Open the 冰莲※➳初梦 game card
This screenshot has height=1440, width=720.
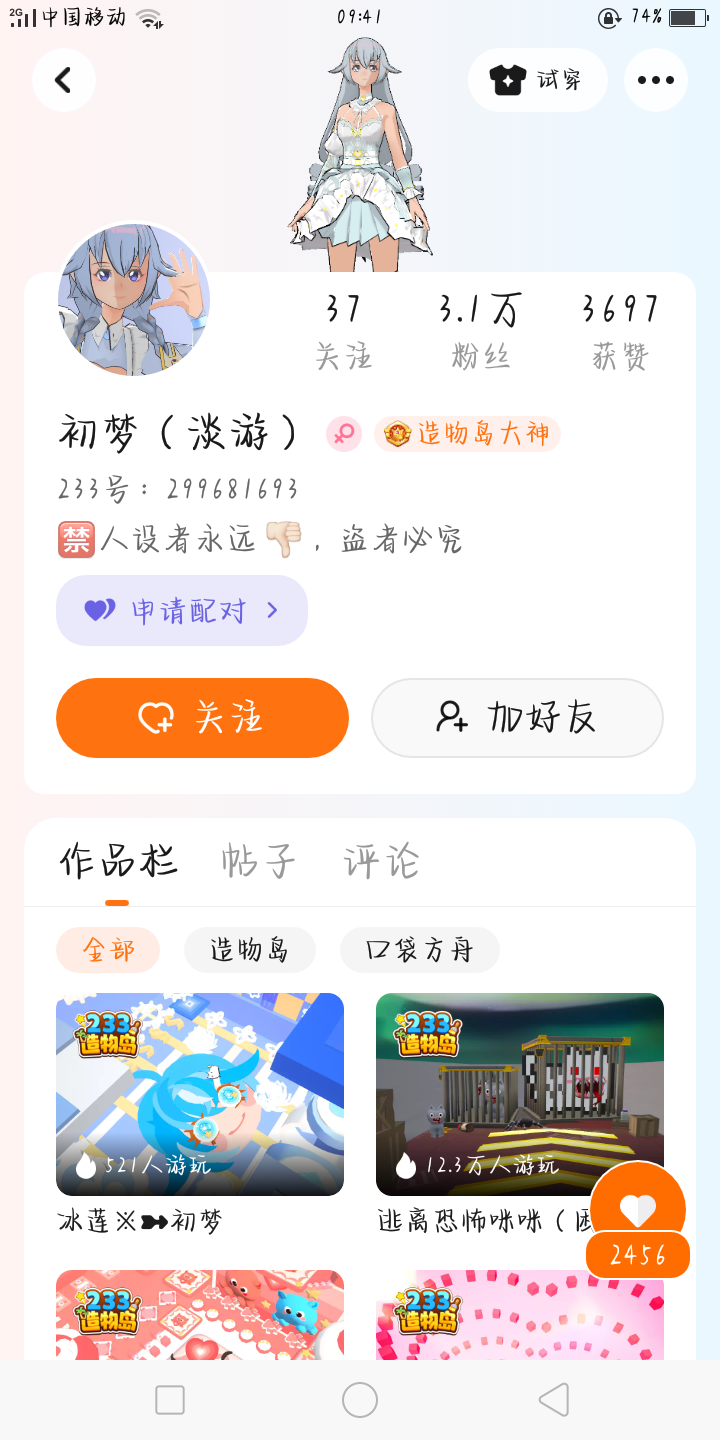200,1094
